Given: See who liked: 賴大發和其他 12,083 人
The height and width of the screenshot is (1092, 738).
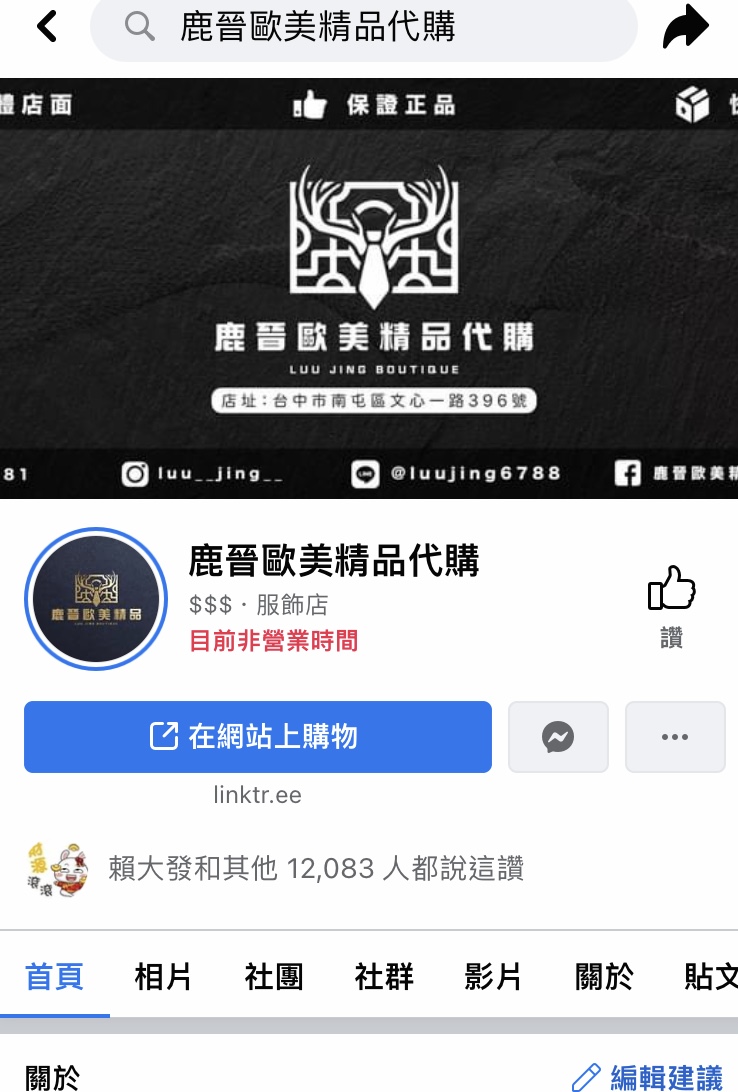Looking at the screenshot, I should point(315,868).
